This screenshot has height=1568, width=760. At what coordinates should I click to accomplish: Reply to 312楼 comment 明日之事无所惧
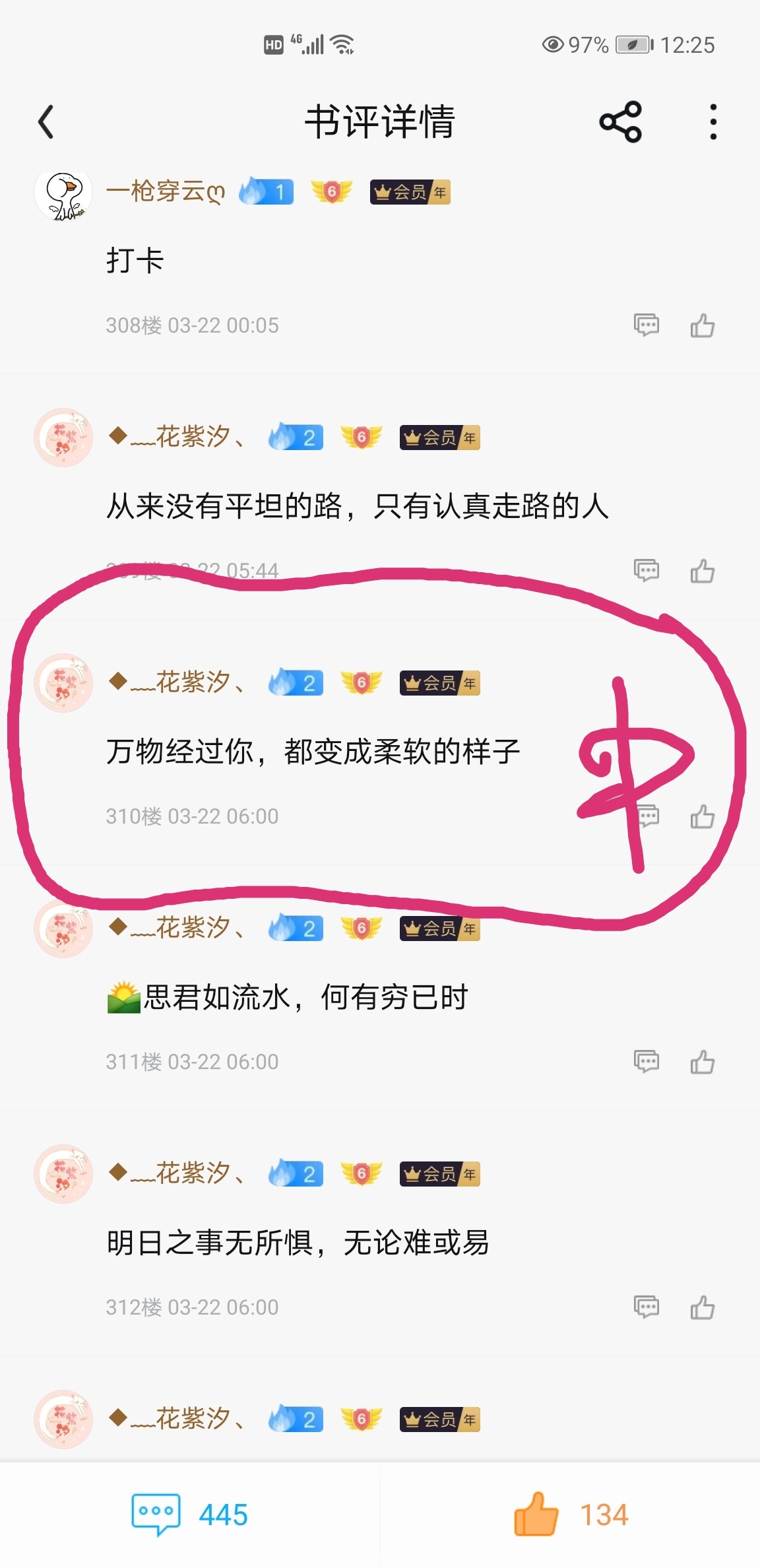tap(646, 1307)
